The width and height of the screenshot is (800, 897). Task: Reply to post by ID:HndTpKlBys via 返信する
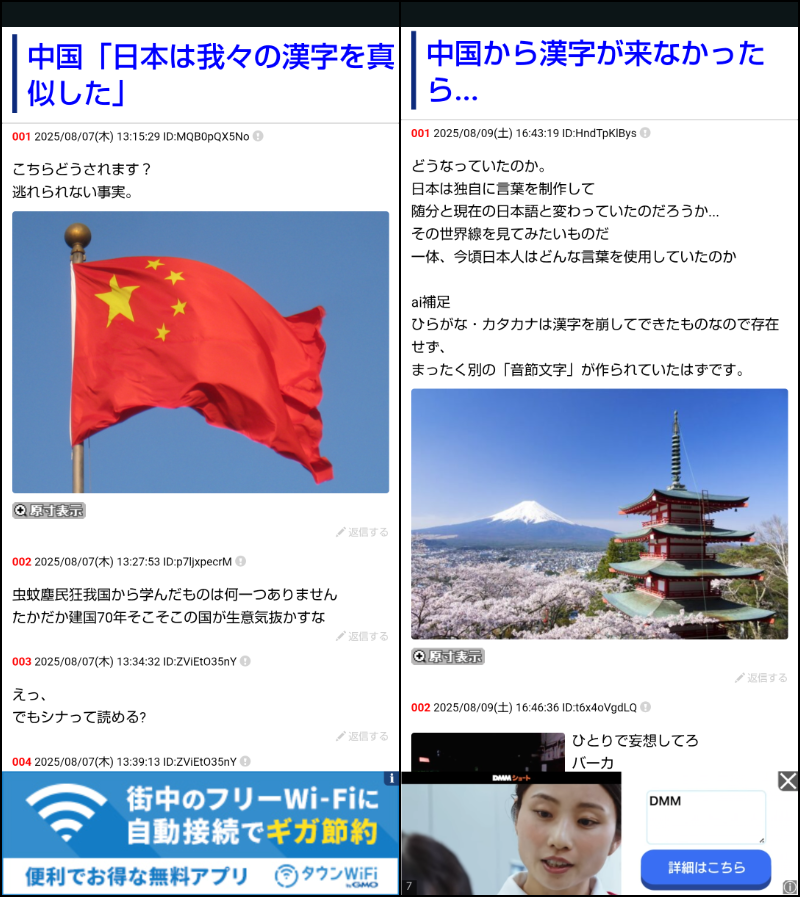pyautogui.click(x=761, y=678)
